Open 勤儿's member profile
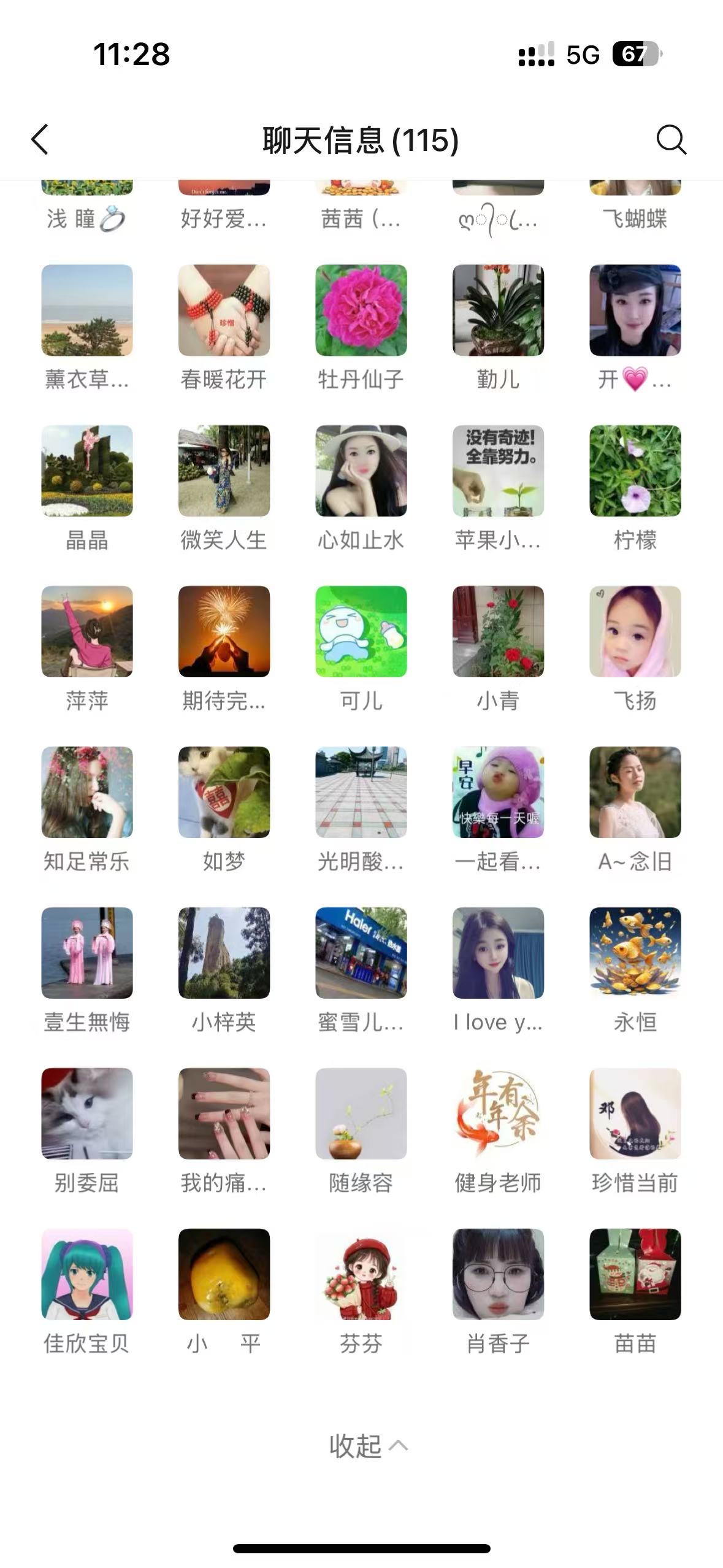Image resolution: width=723 pixels, height=1568 pixels. [x=498, y=310]
